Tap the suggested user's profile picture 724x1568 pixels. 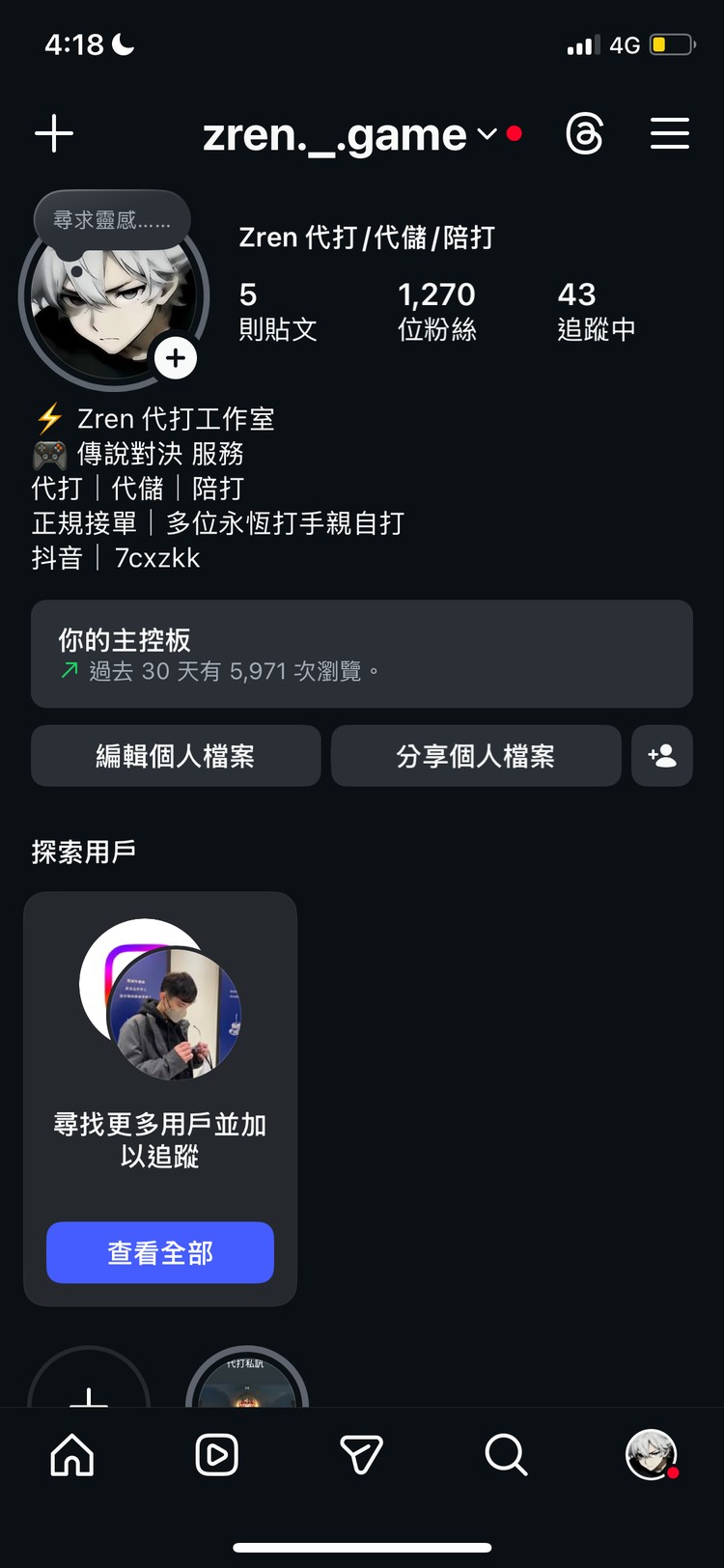pos(160,1012)
